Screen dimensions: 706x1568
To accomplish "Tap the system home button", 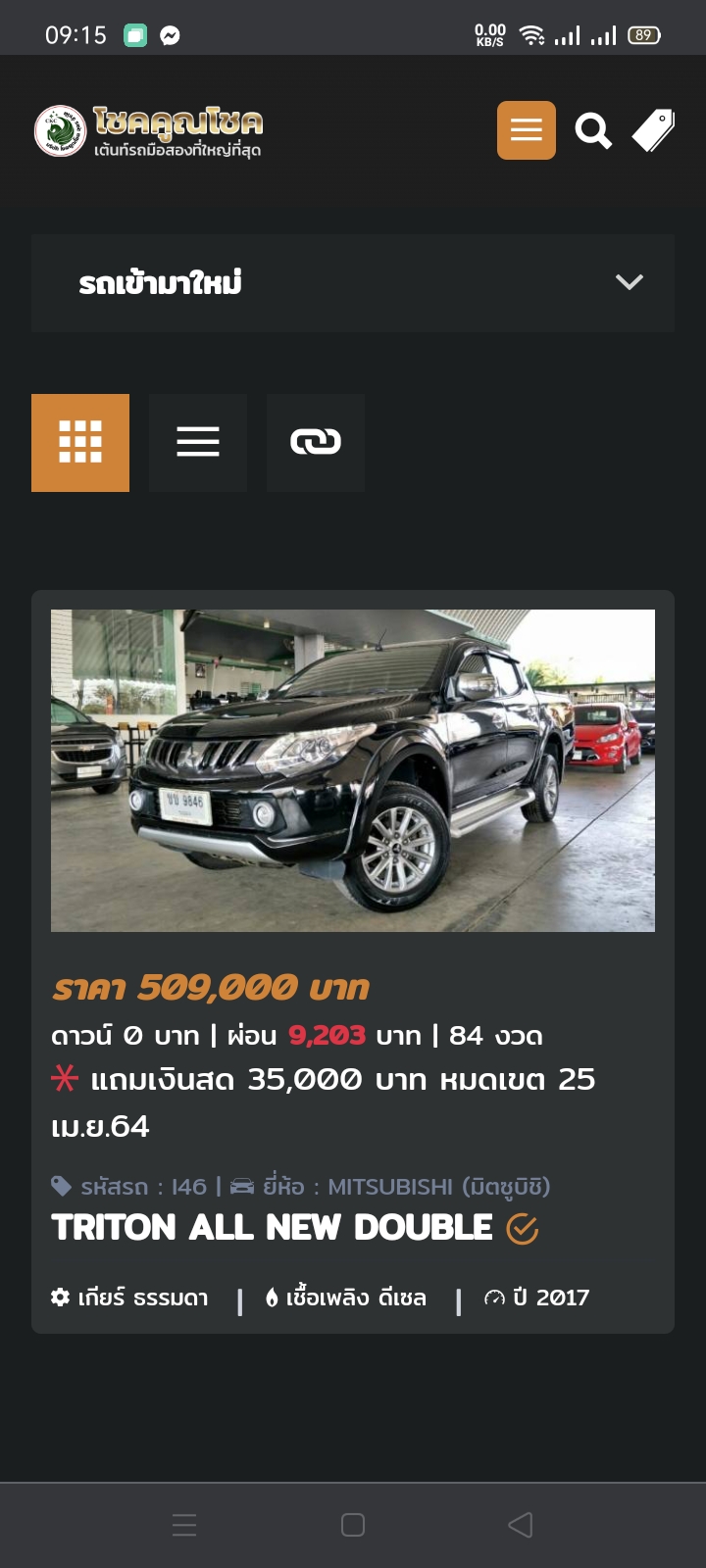I will click(353, 1524).
